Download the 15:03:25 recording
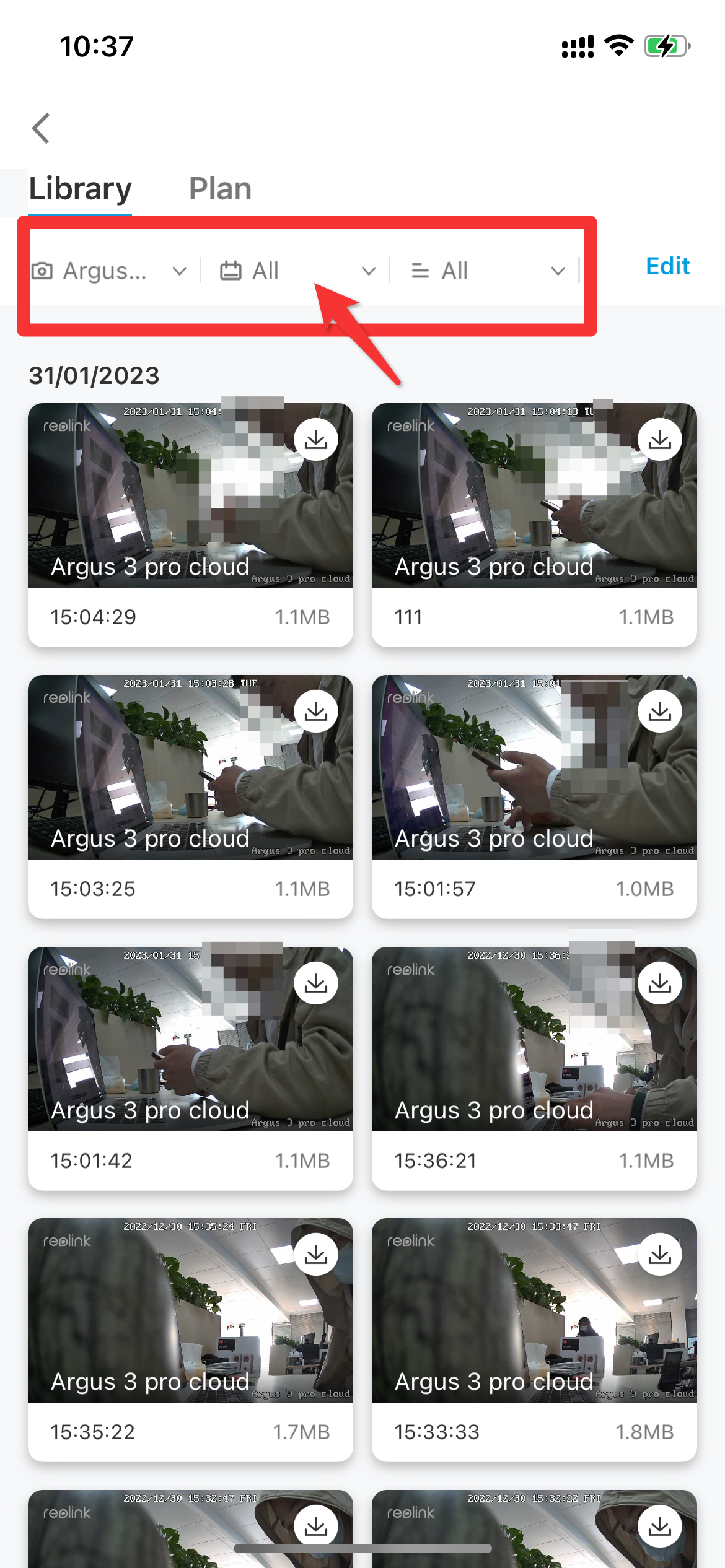Viewport: 725px width, 1568px height. tap(316, 712)
